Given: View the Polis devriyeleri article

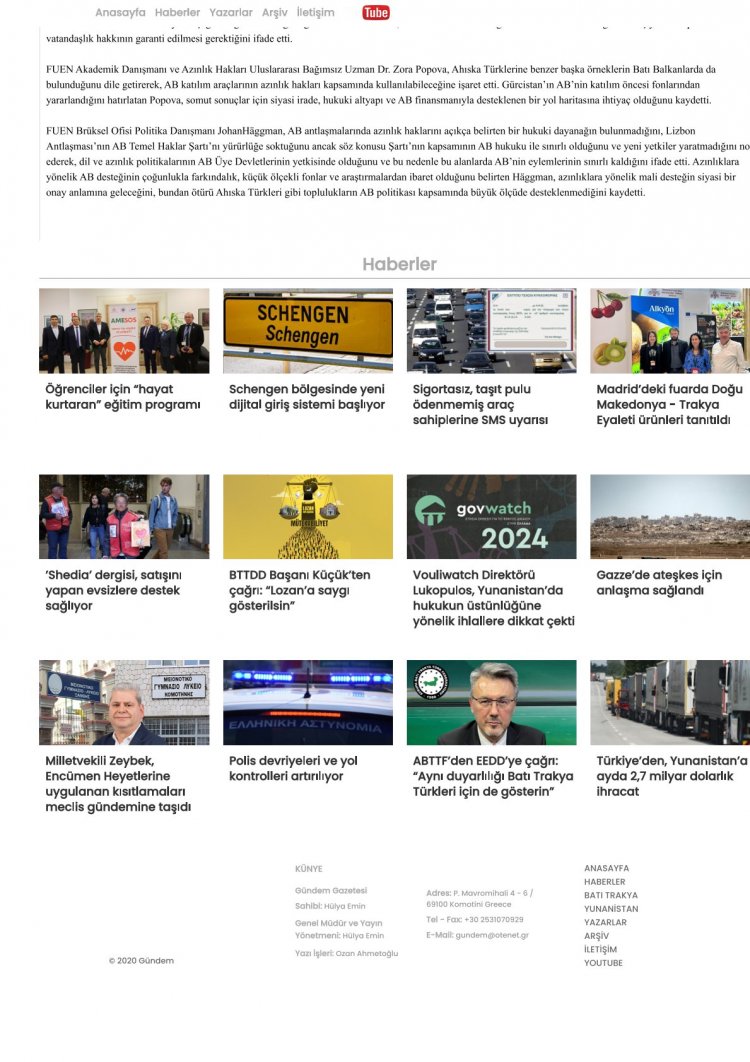Looking at the screenshot, I should coord(293,768).
